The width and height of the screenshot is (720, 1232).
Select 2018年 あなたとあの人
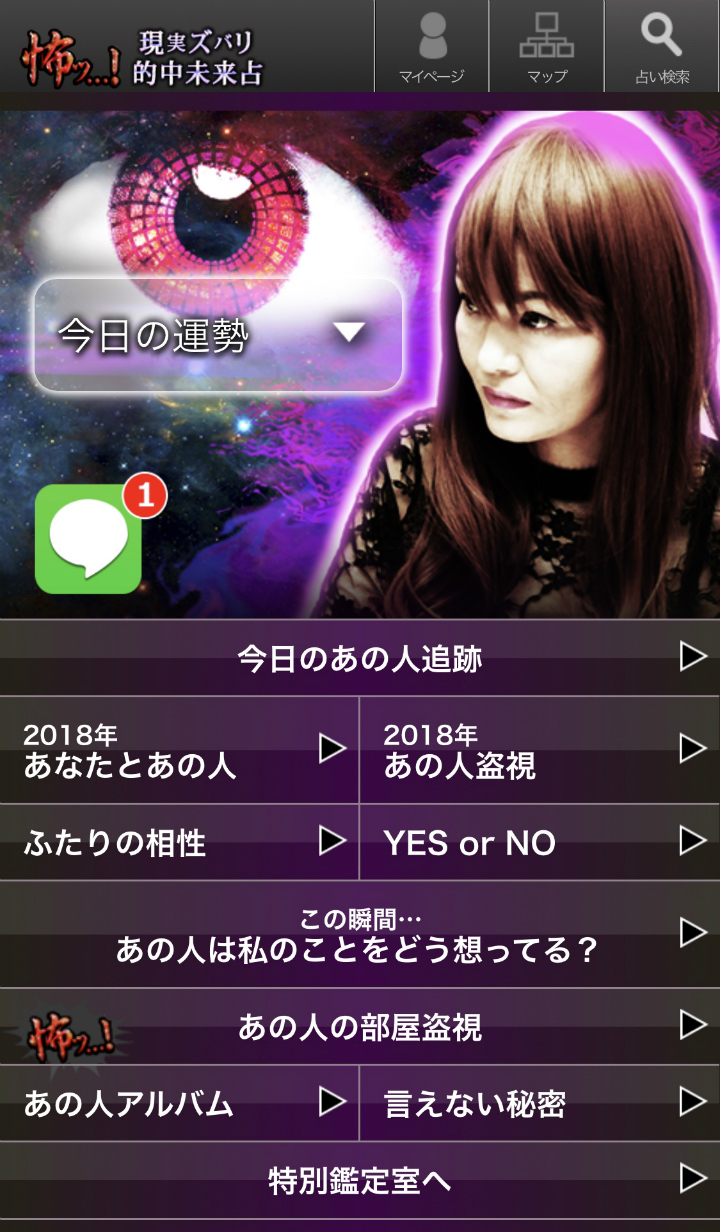[x=180, y=751]
